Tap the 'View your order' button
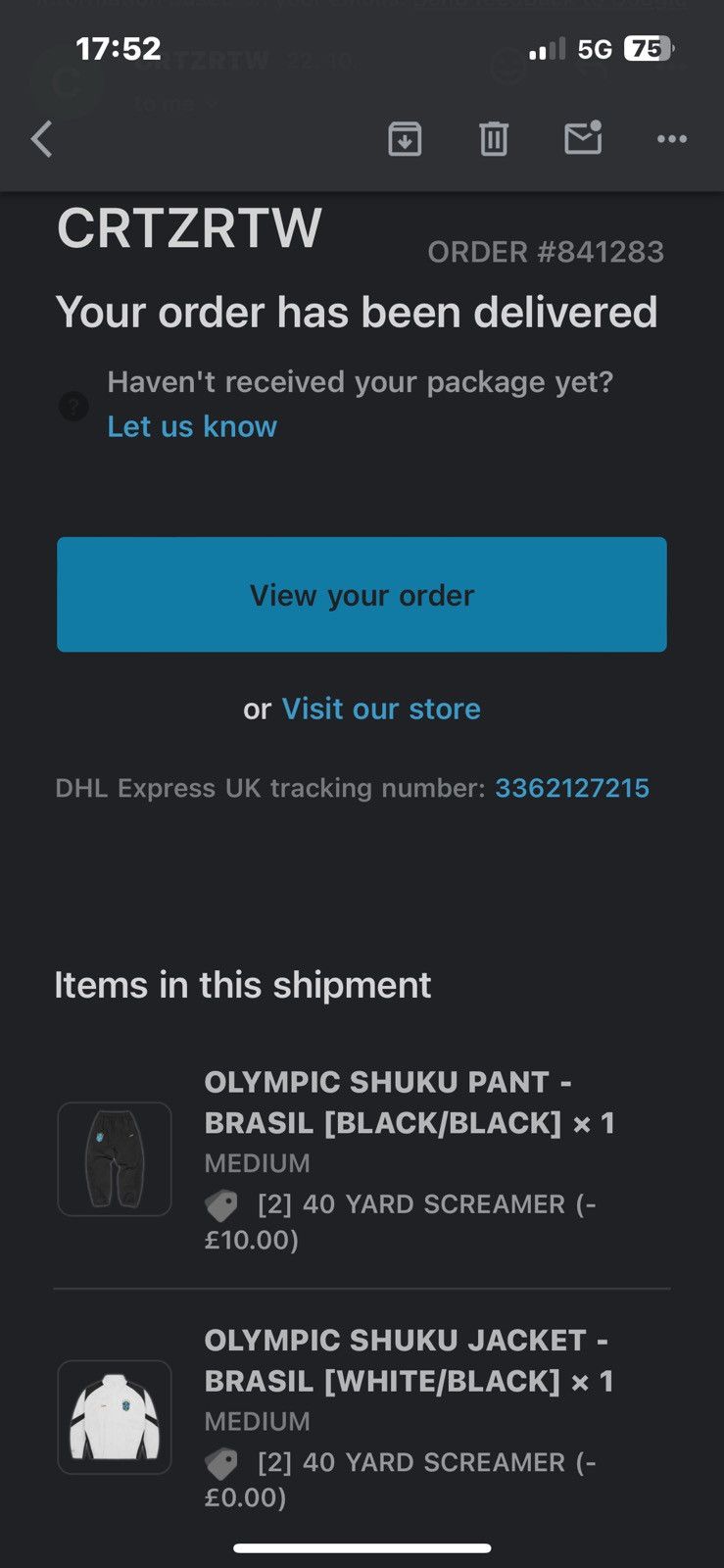Viewport: 724px width, 1568px height. (x=362, y=594)
